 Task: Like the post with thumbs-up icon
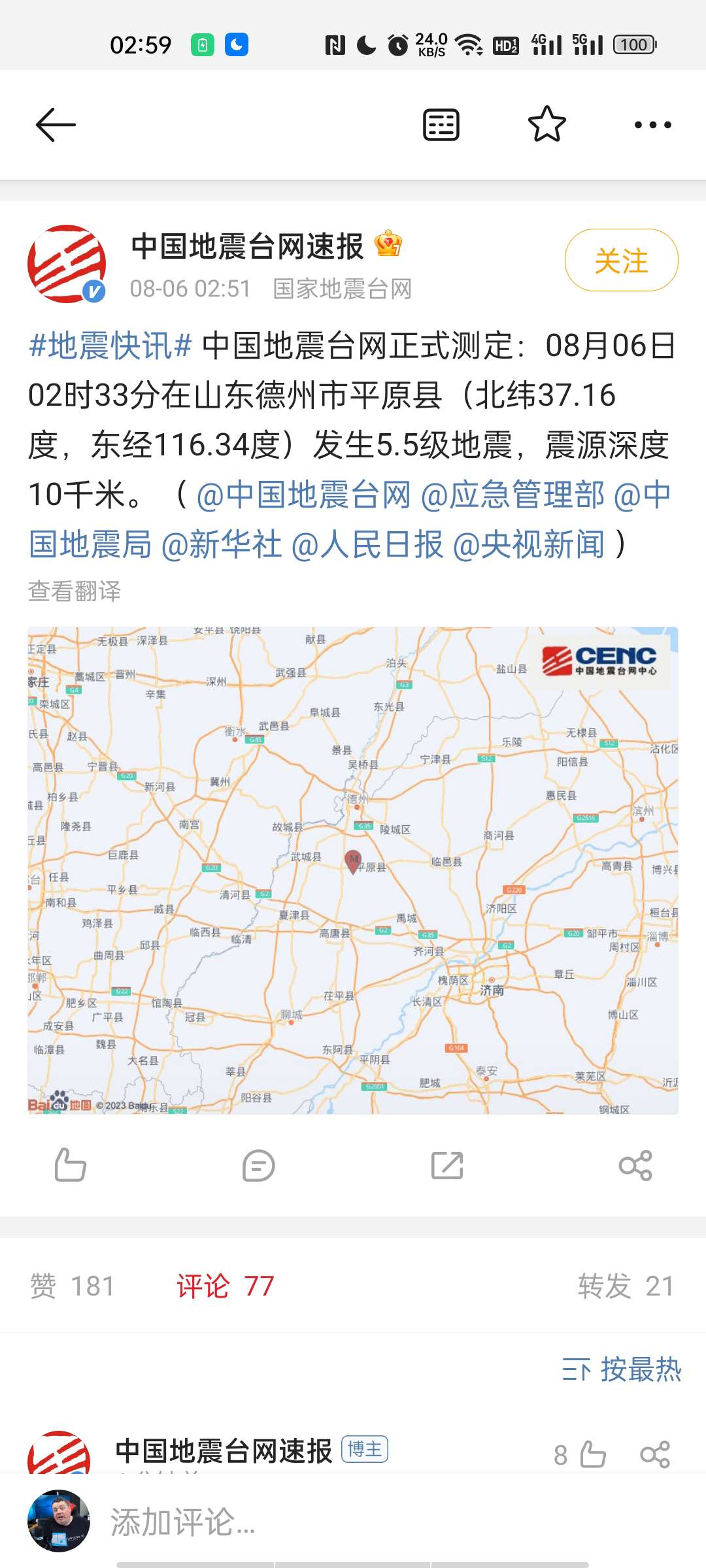pos(70,1166)
